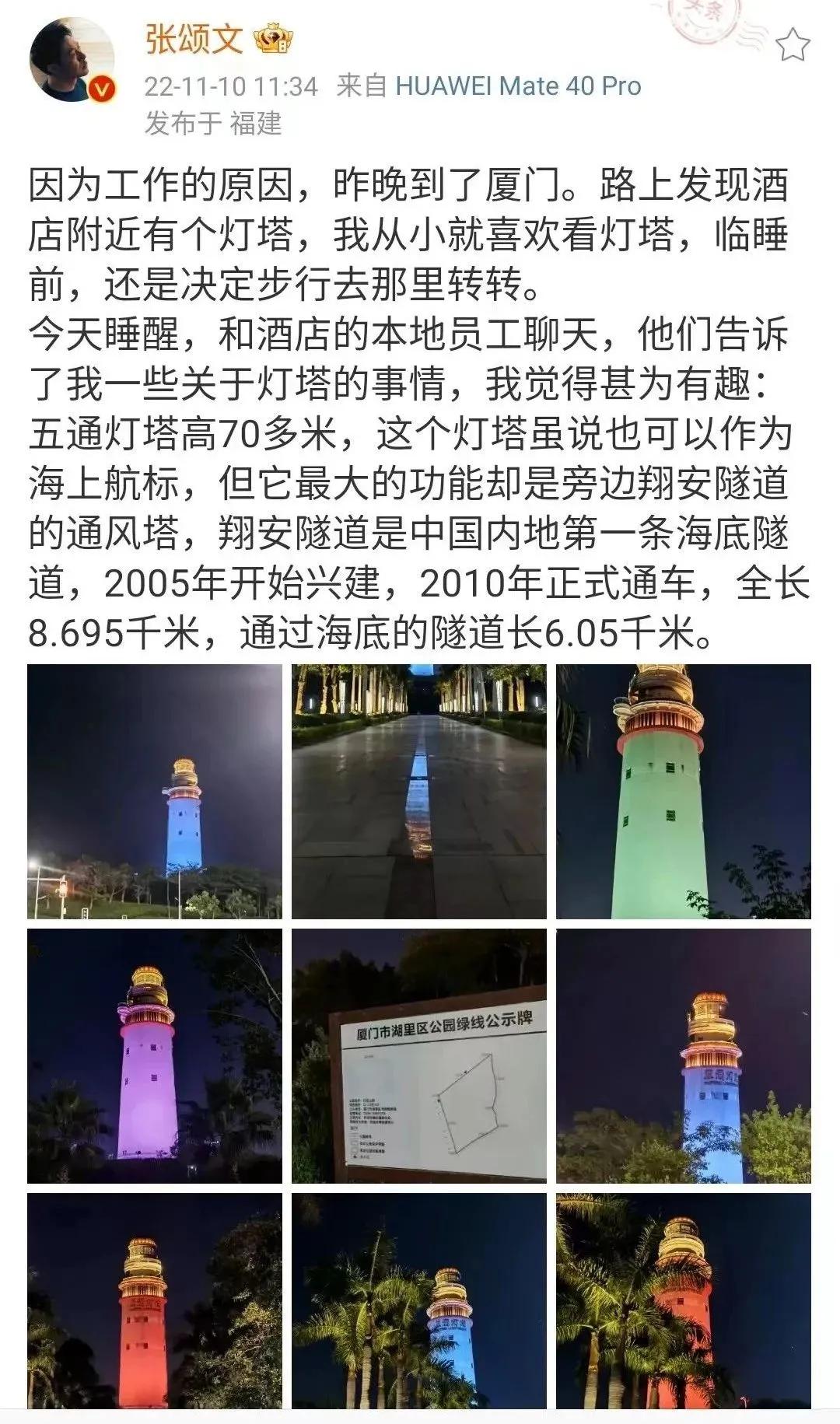View the purple-lit lighthouse photo
This screenshot has width=840, height=1424.
tap(154, 1055)
